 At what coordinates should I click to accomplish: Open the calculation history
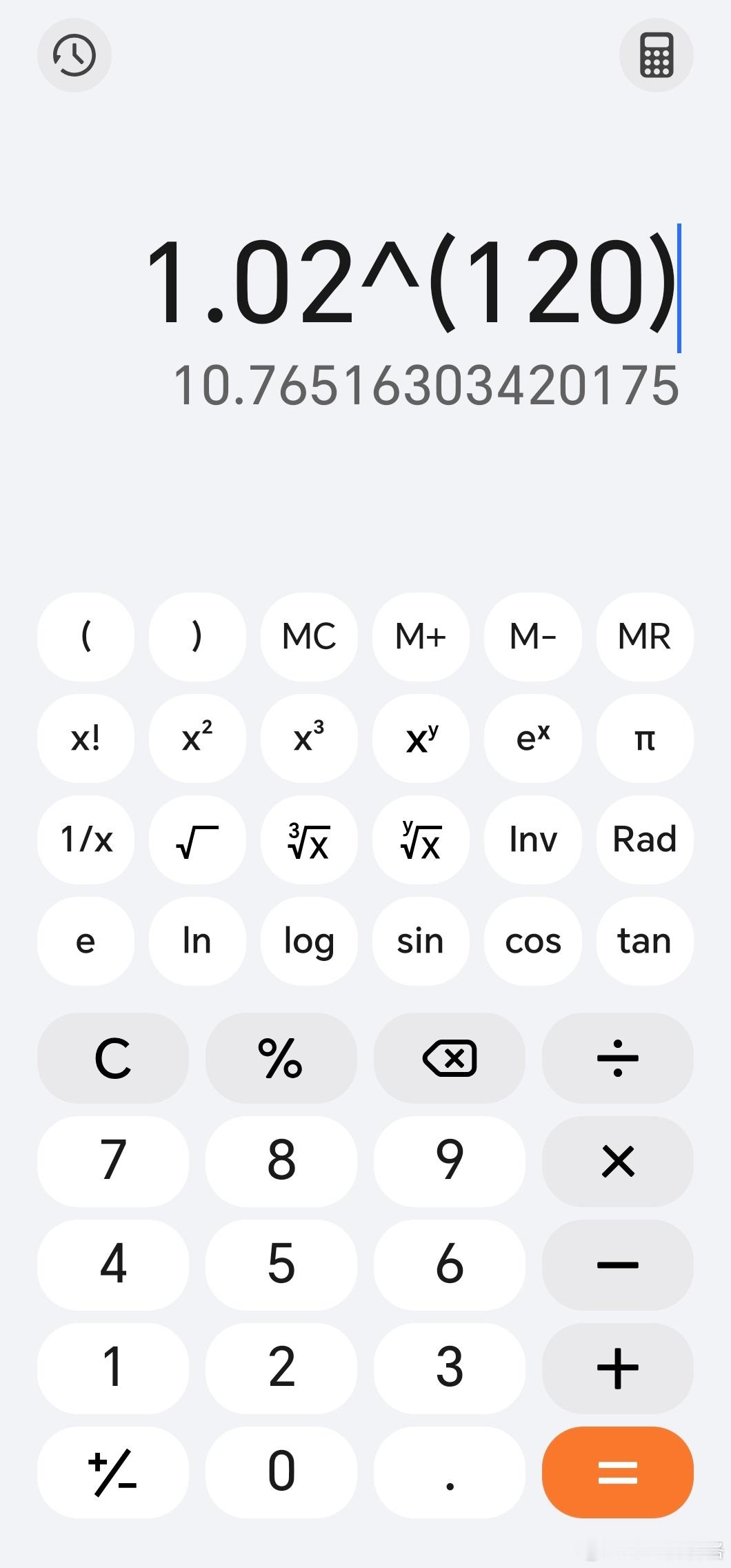tap(74, 55)
